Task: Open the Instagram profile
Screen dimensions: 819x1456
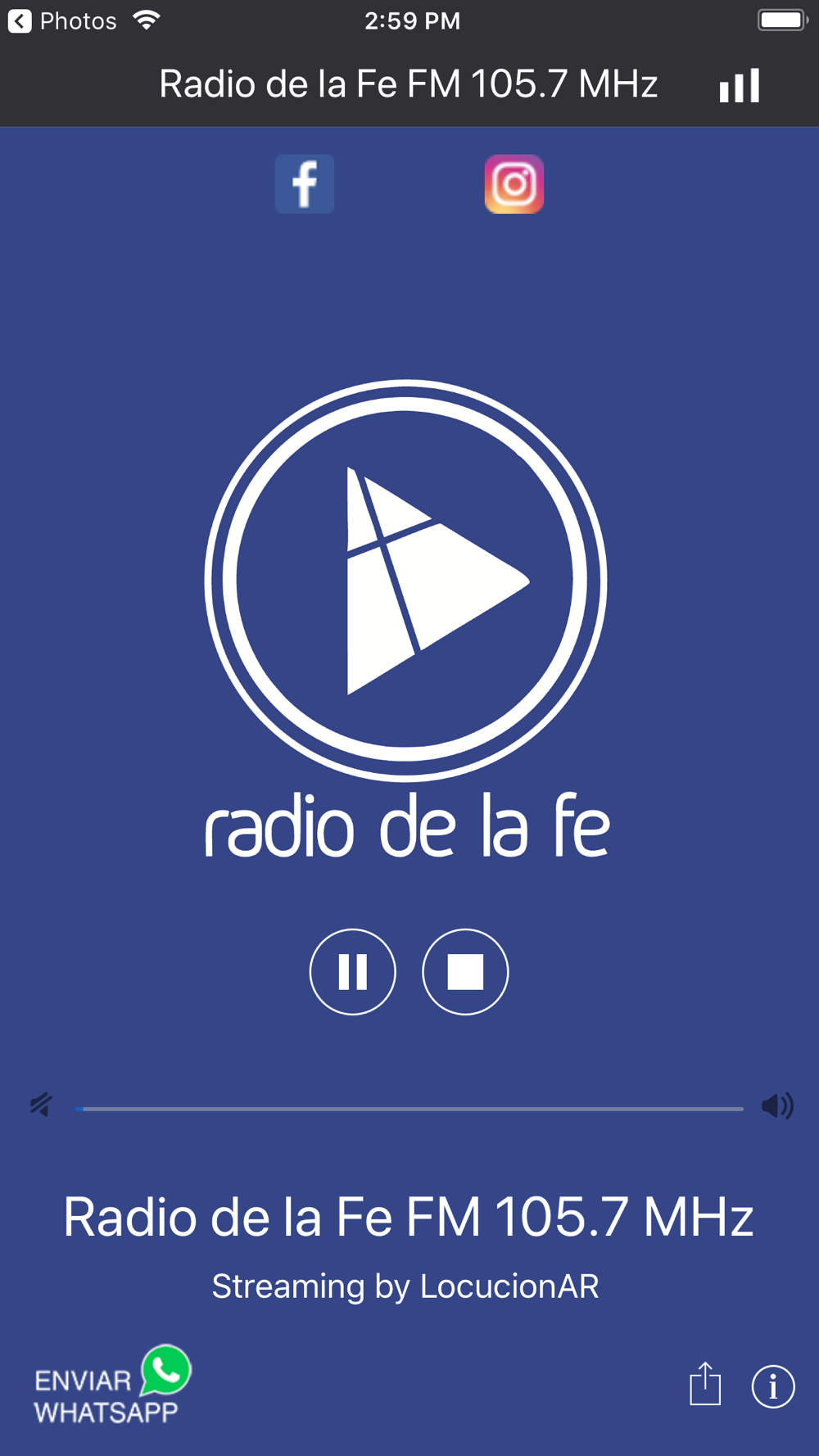Action: point(514,184)
